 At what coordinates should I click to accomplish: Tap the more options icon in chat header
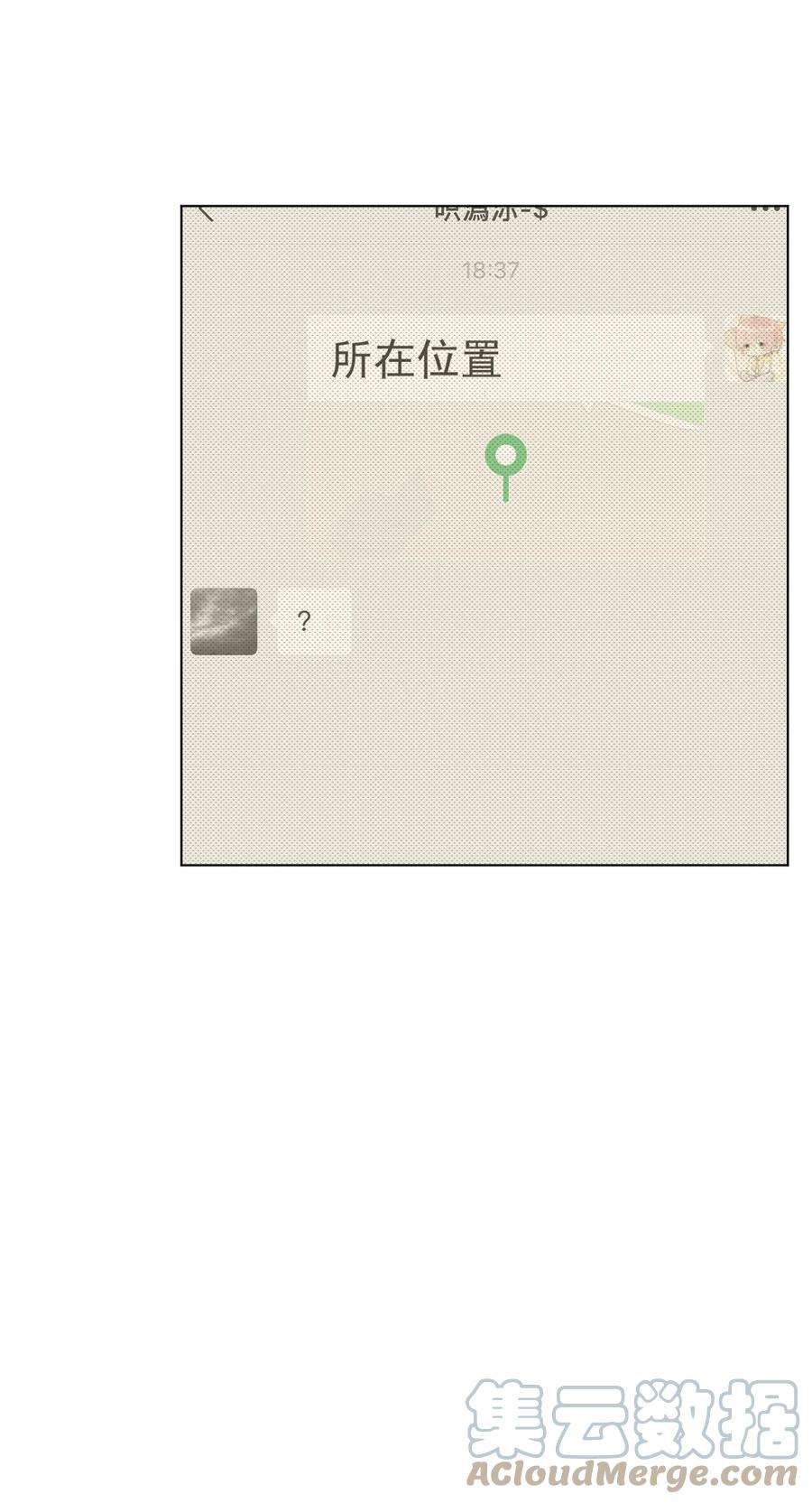click(767, 209)
